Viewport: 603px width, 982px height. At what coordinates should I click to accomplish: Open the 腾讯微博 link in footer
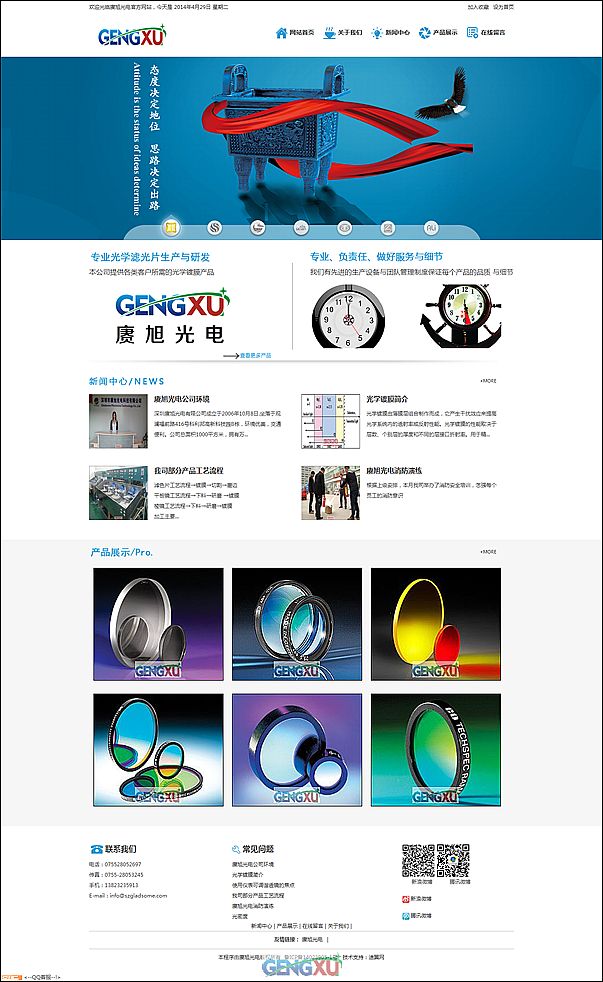click(420, 915)
